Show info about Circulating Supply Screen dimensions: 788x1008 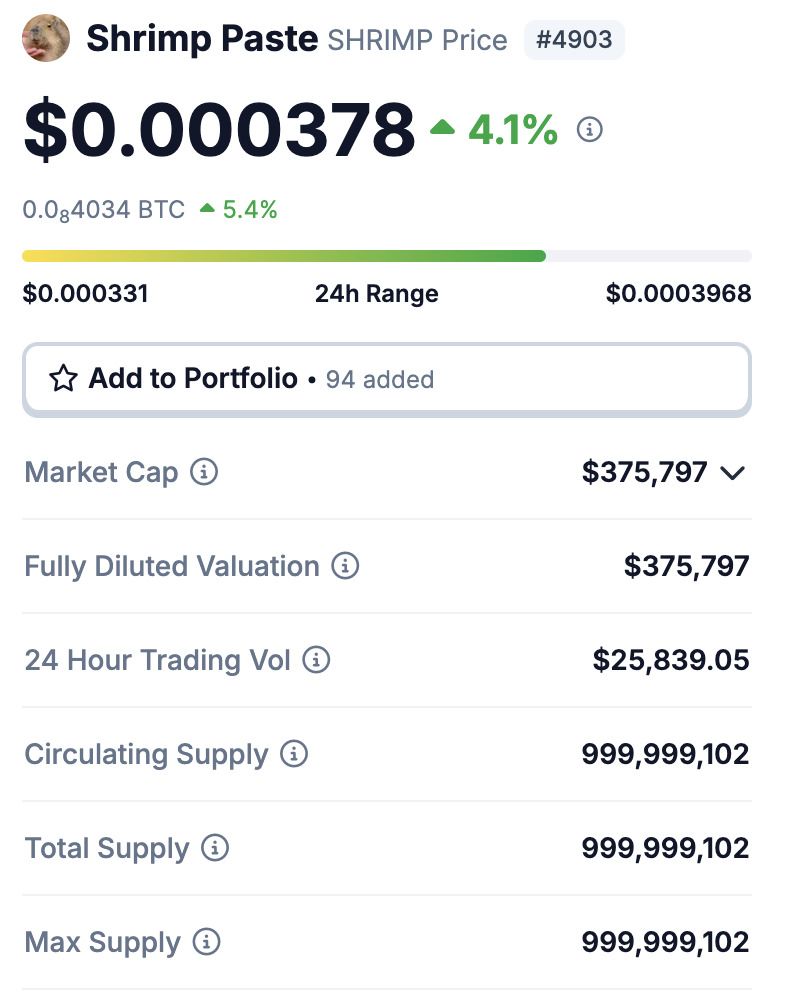pyautogui.click(x=294, y=754)
